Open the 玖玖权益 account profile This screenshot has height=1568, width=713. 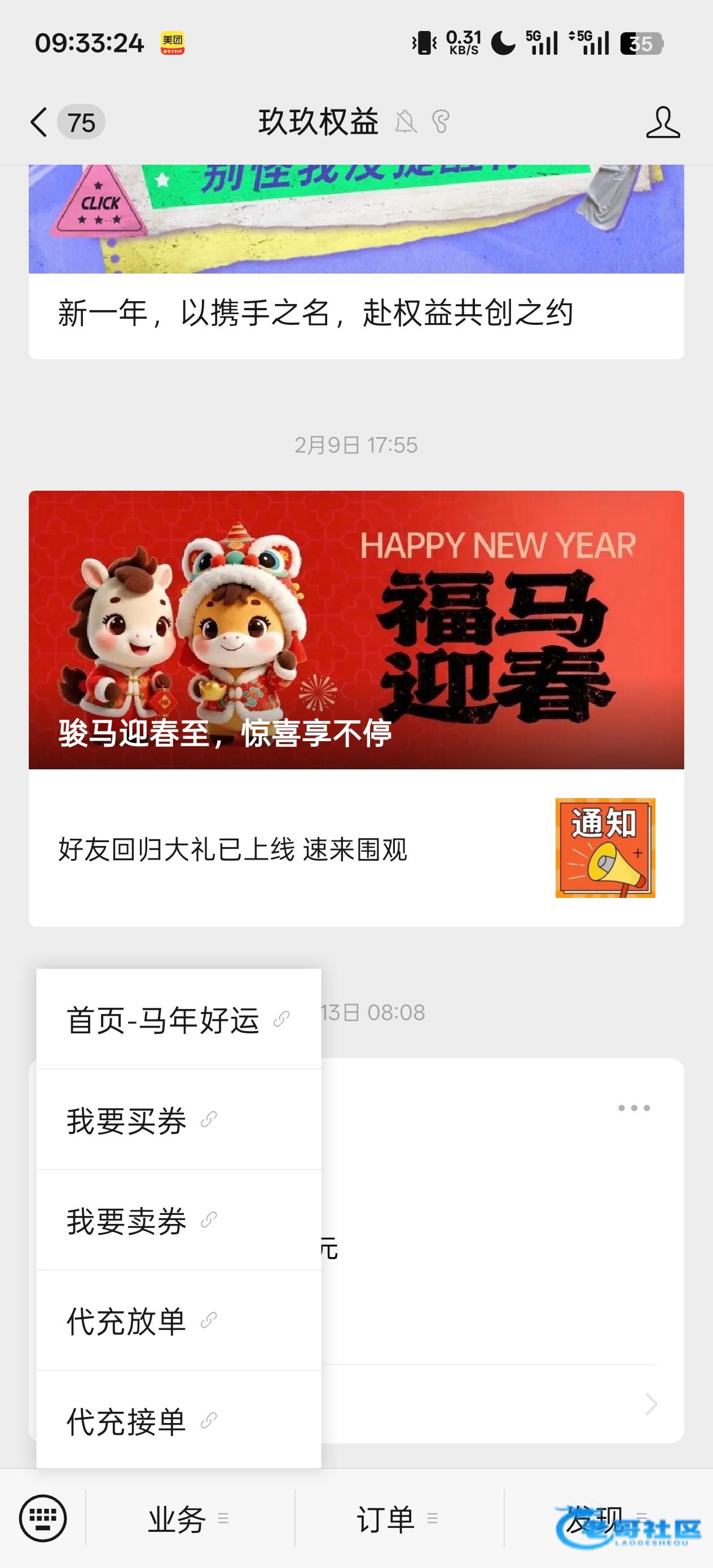click(662, 122)
